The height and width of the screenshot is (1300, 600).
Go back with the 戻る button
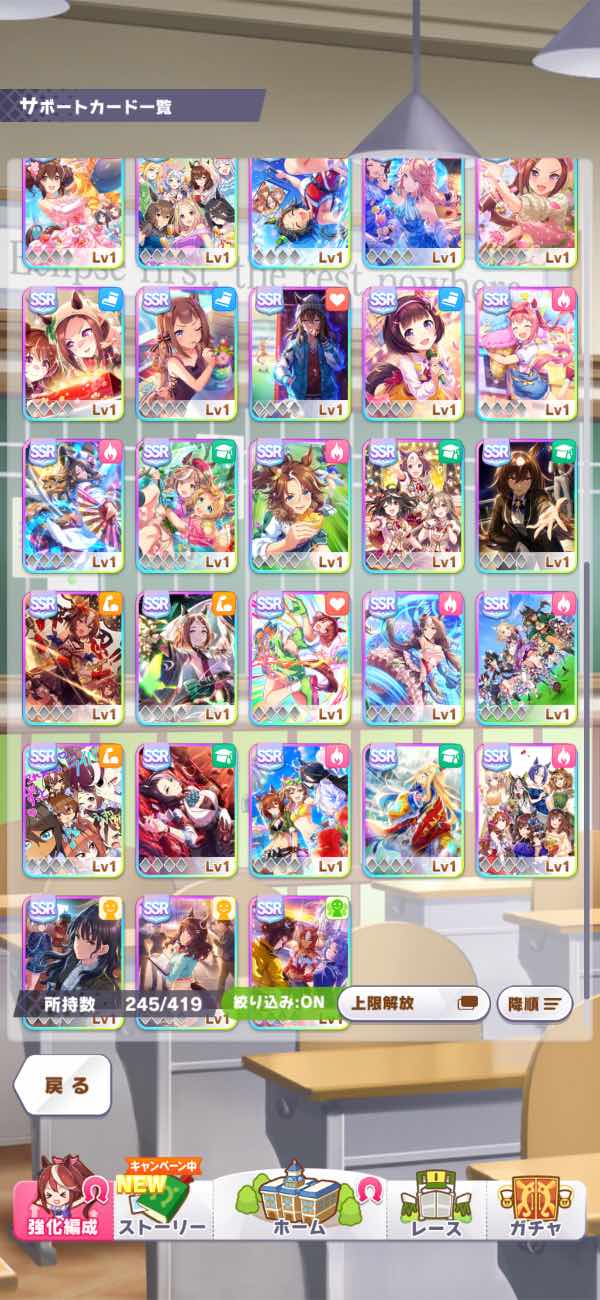click(x=67, y=1086)
